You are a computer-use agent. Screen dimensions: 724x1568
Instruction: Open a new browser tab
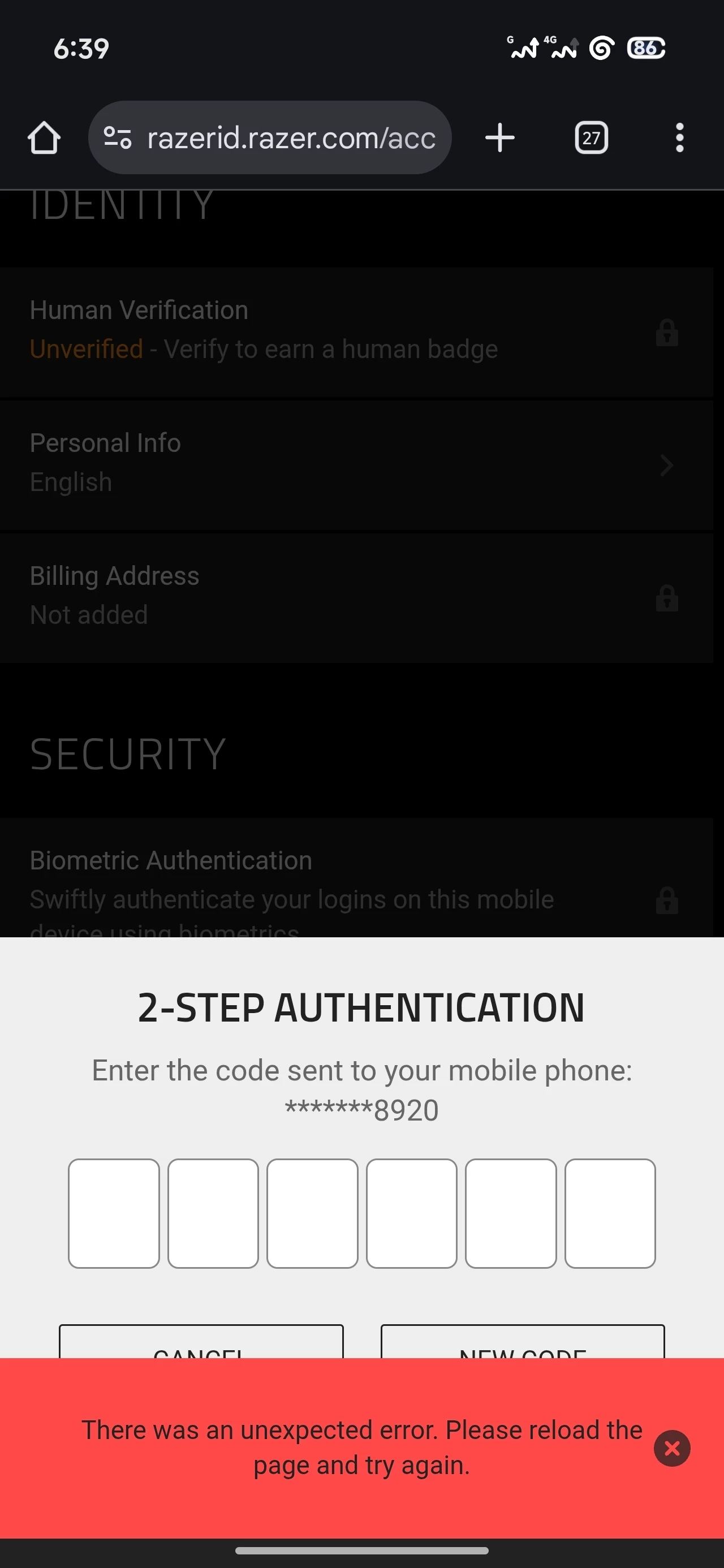[500, 137]
